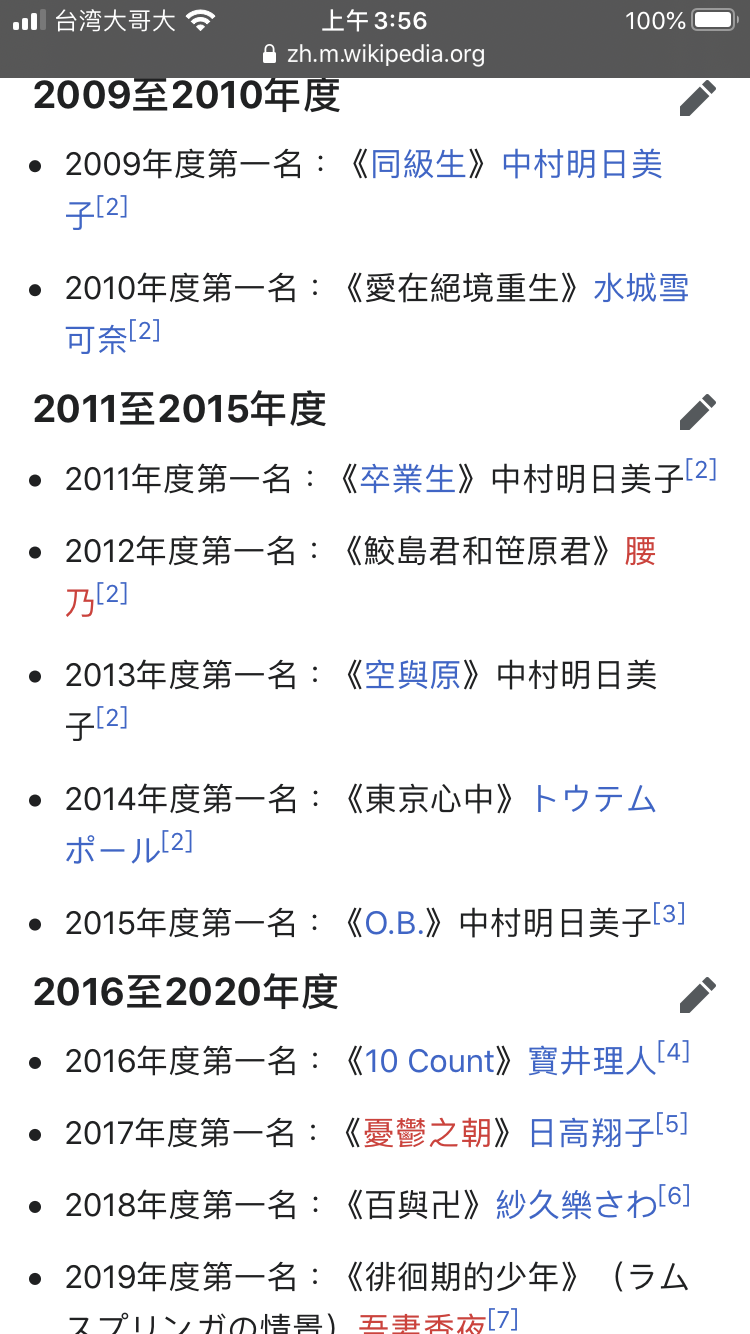Open the 紗久樂さわ author link

point(577,1205)
